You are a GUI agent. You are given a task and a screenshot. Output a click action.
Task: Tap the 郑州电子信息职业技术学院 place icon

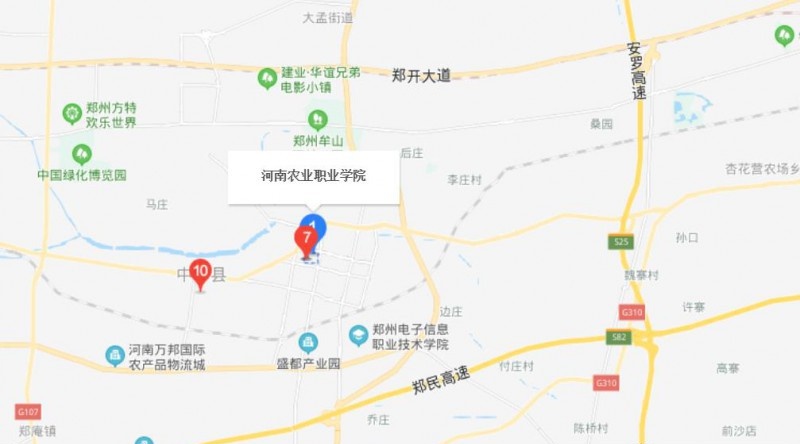pyautogui.click(x=358, y=334)
